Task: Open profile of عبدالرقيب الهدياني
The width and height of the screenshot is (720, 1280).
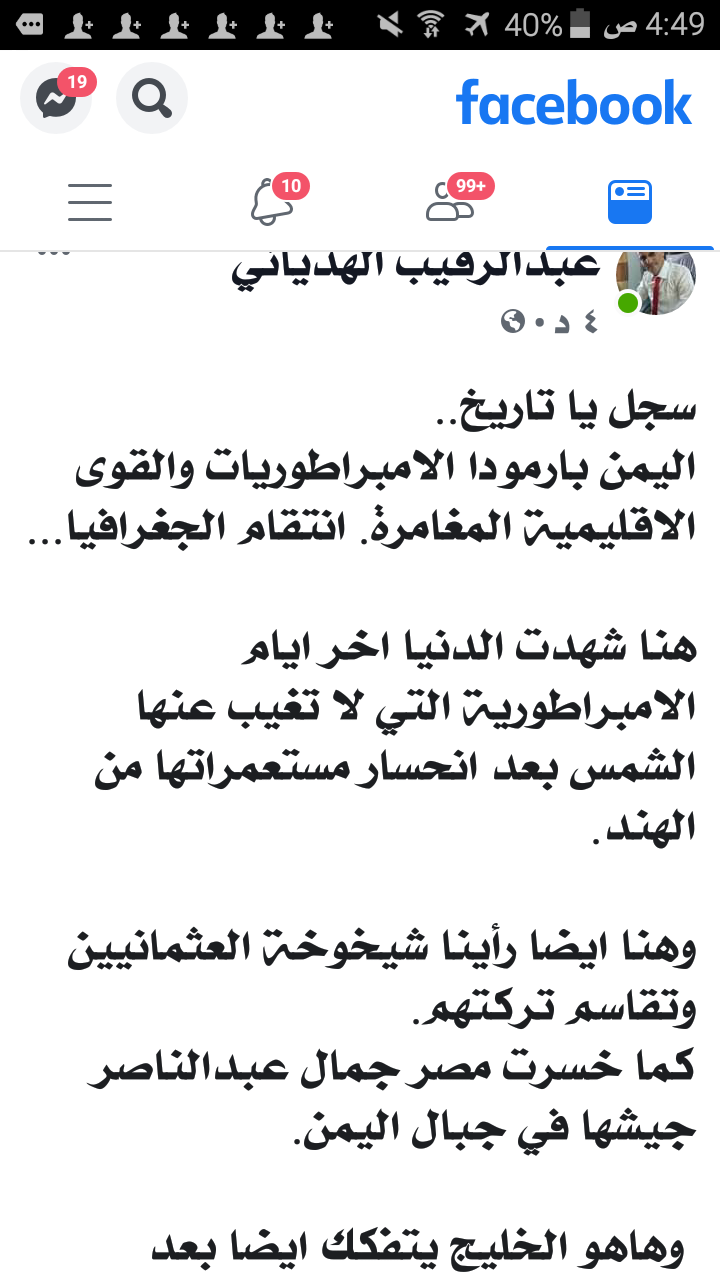Action: tap(415, 269)
